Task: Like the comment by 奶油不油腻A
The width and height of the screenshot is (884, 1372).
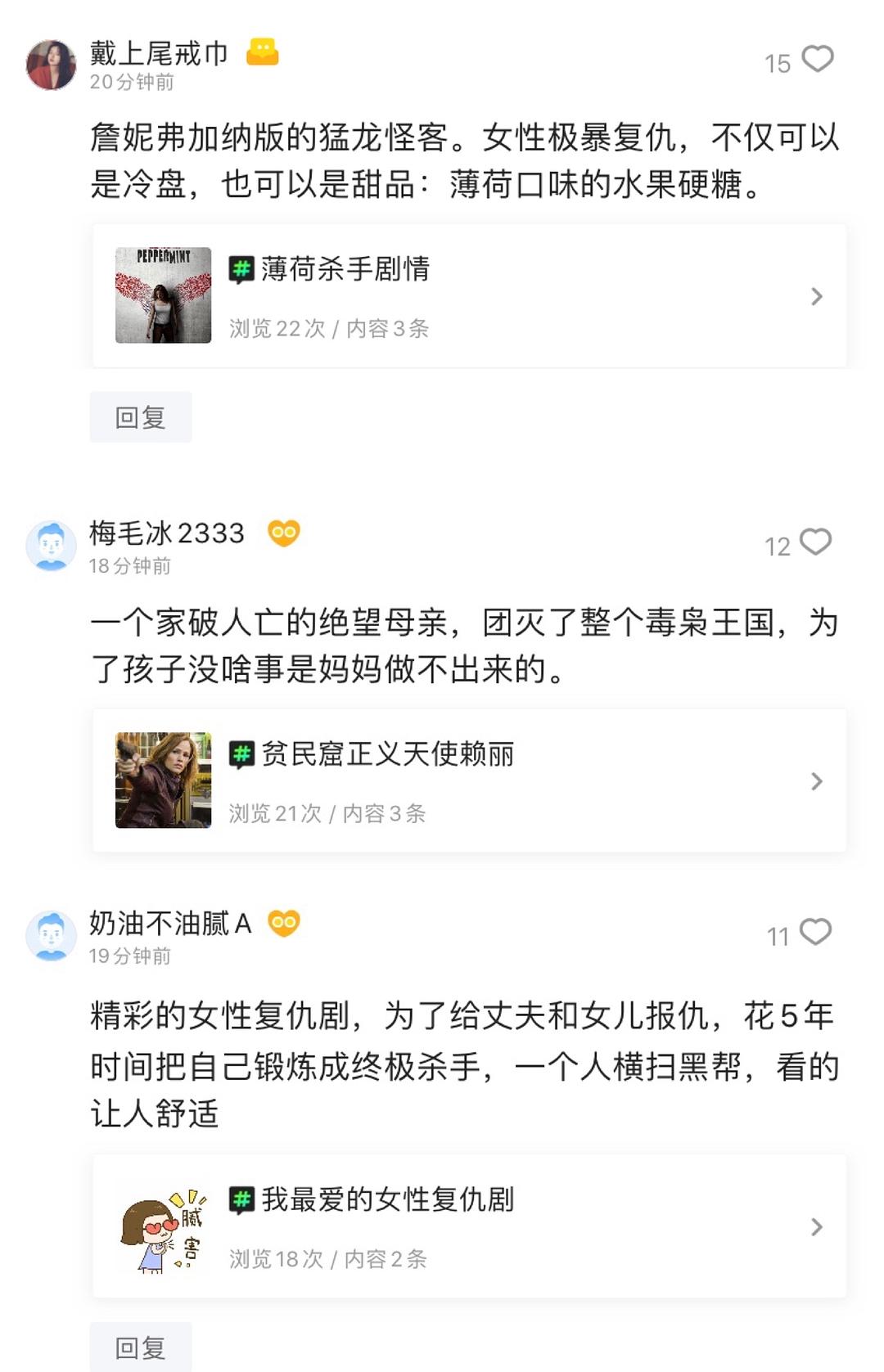Action: click(x=815, y=933)
